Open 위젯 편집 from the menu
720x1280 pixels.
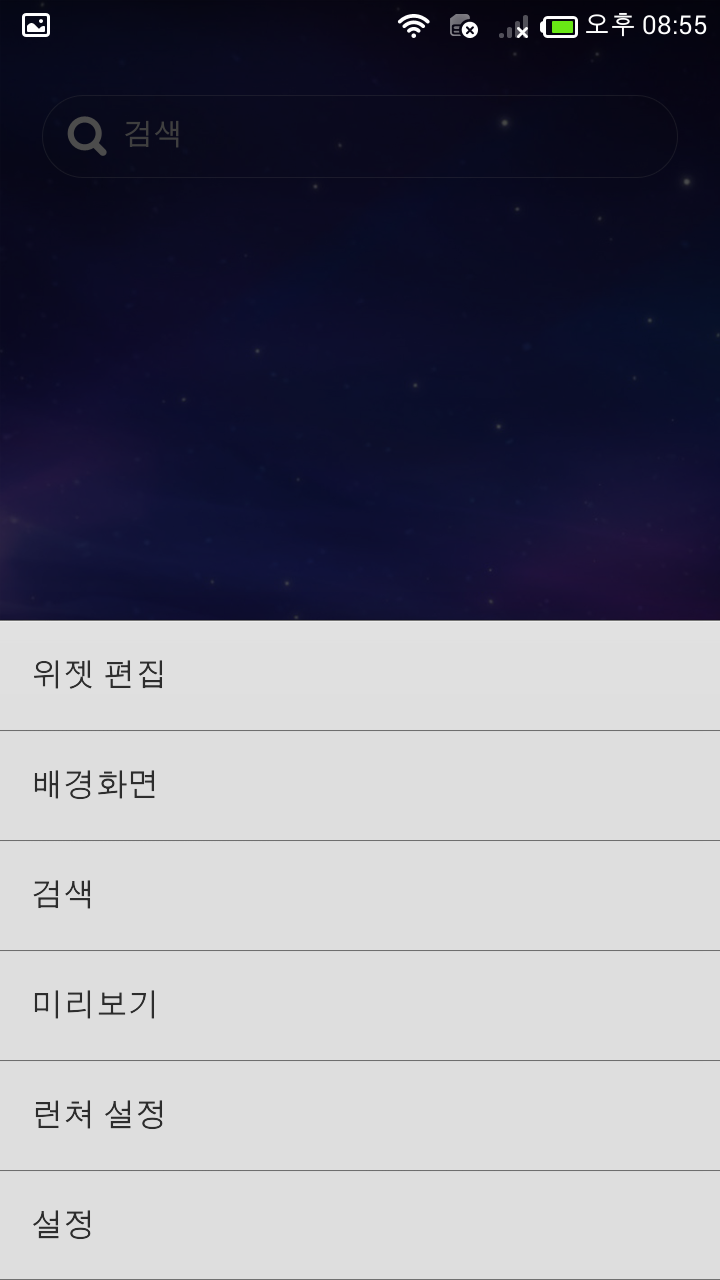360,675
